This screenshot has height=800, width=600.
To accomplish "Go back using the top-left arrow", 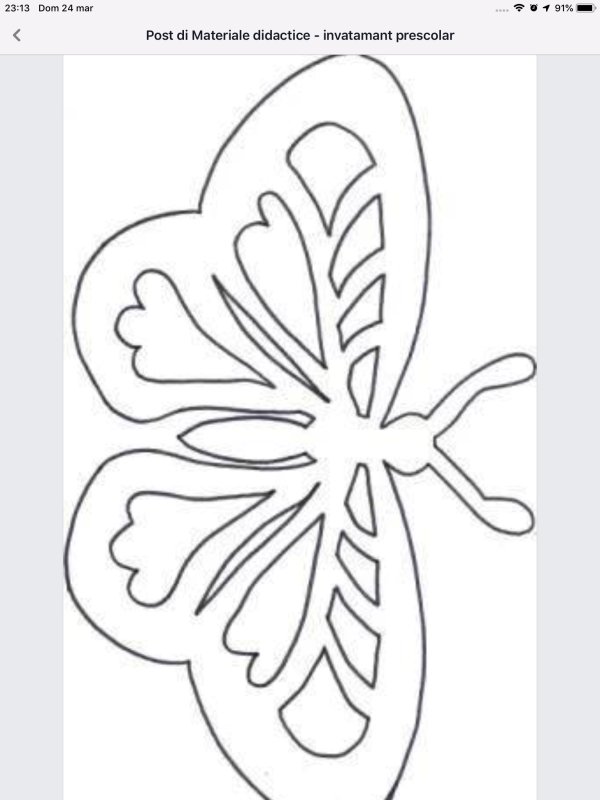I will [17, 35].
